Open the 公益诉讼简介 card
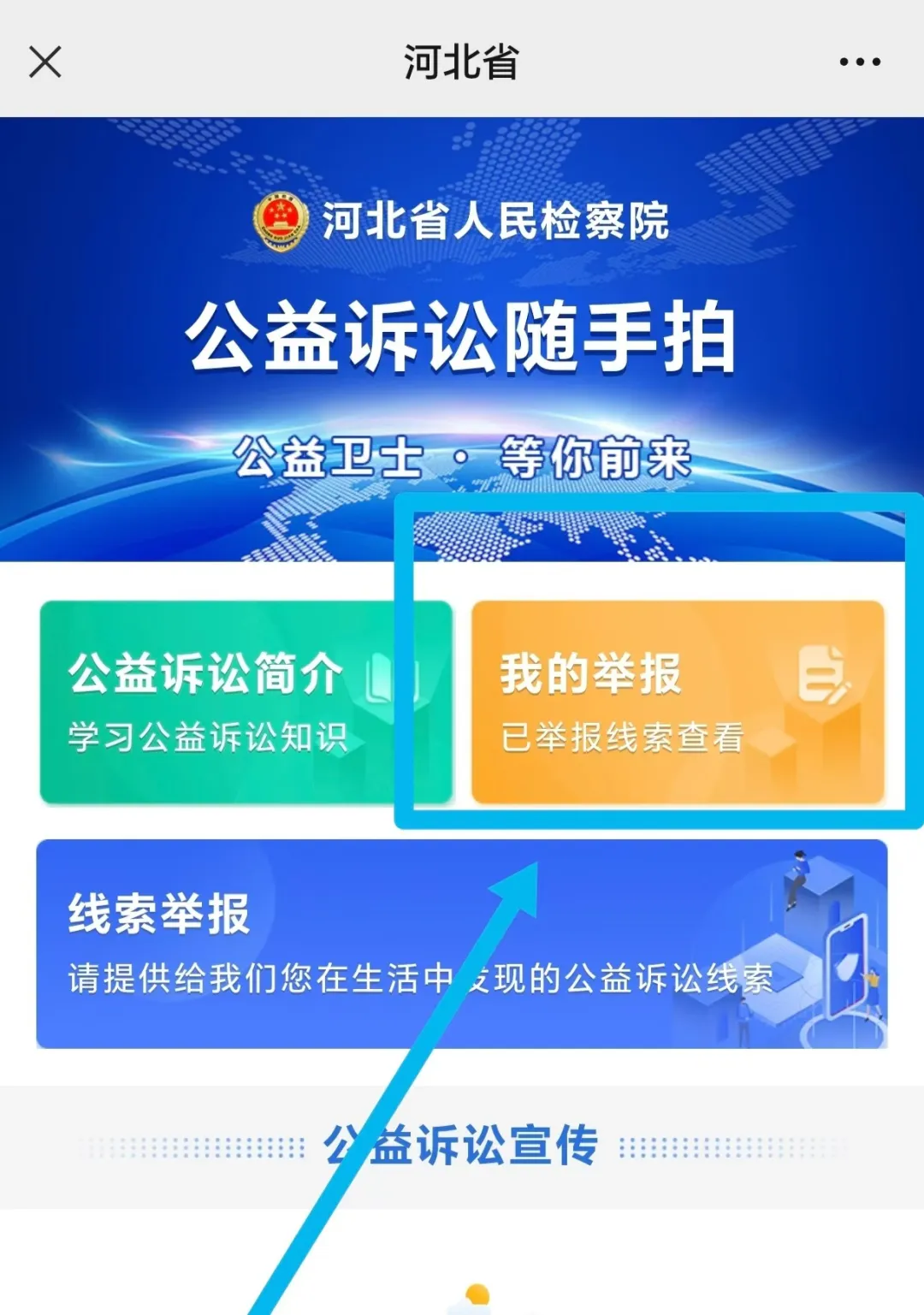Image resolution: width=924 pixels, height=1315 pixels. [x=246, y=702]
